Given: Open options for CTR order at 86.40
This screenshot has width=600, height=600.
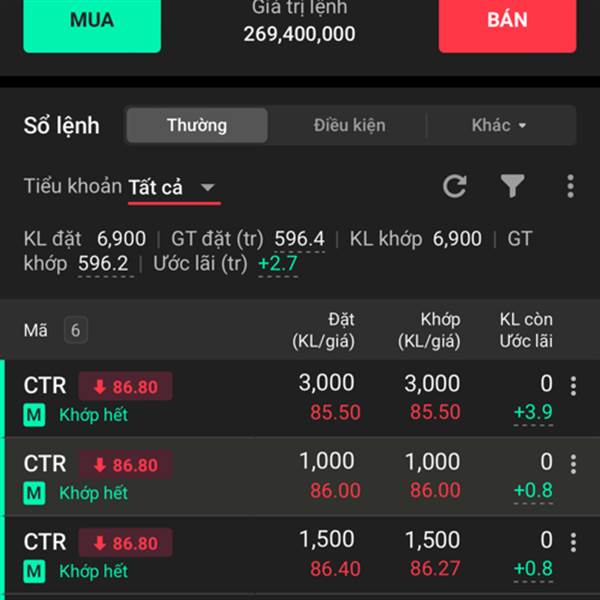Looking at the screenshot, I should point(573,543).
